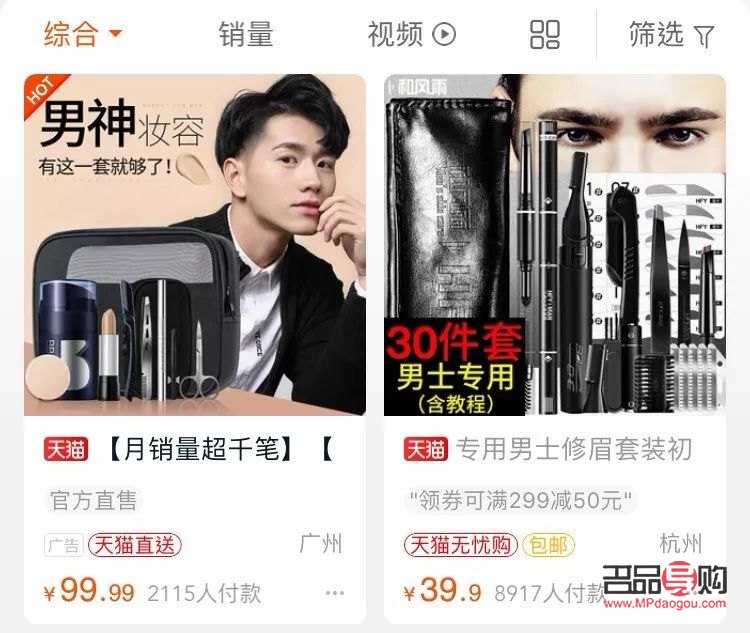The height and width of the screenshot is (633, 750).
Task: Switch to the 视频 tab
Action: 411,35
